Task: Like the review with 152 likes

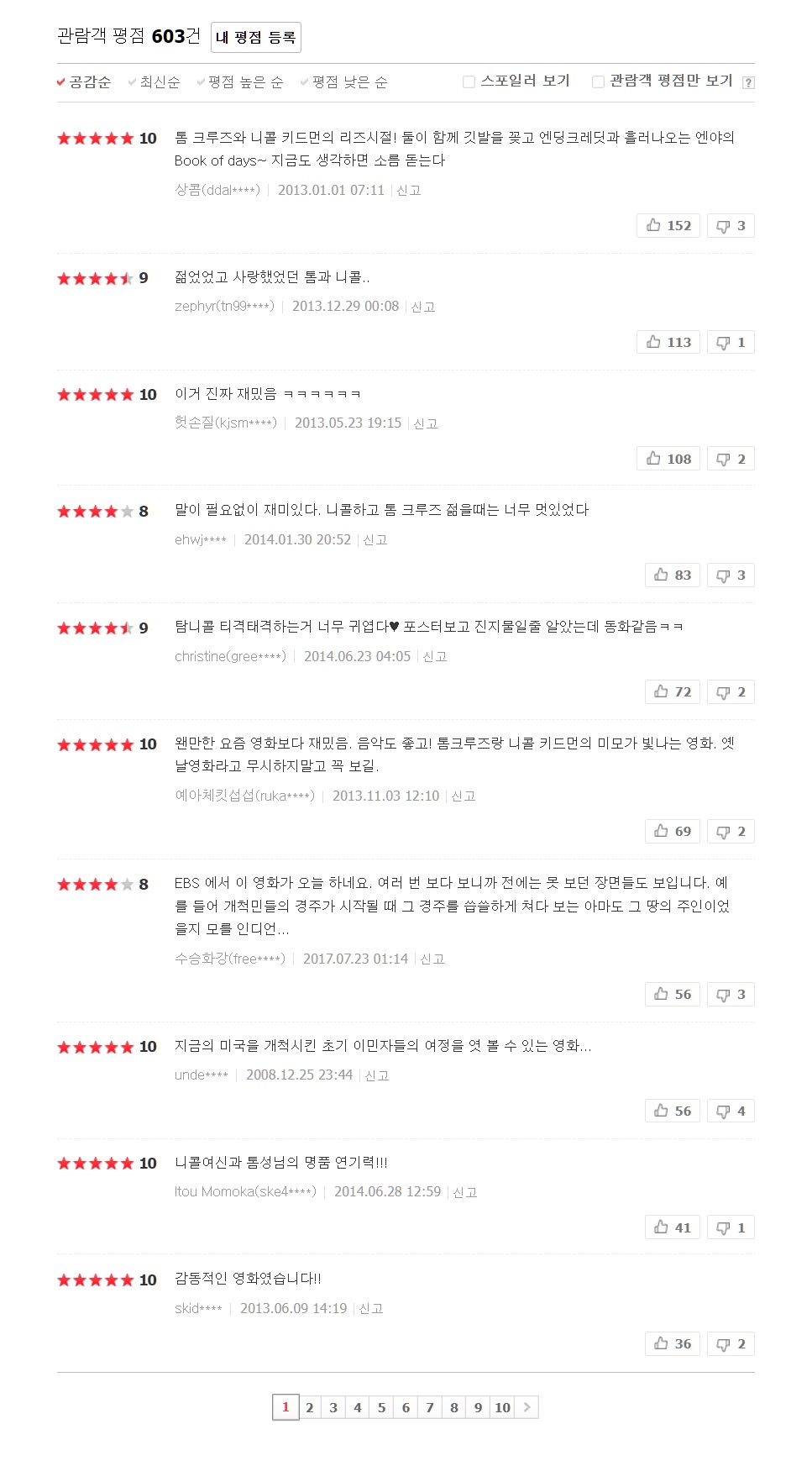Action: click(668, 225)
